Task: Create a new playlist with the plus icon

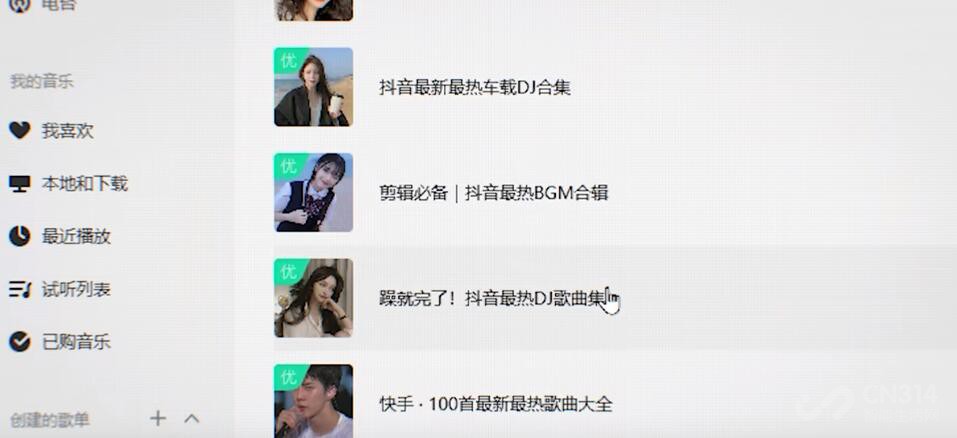Action: pos(158,418)
